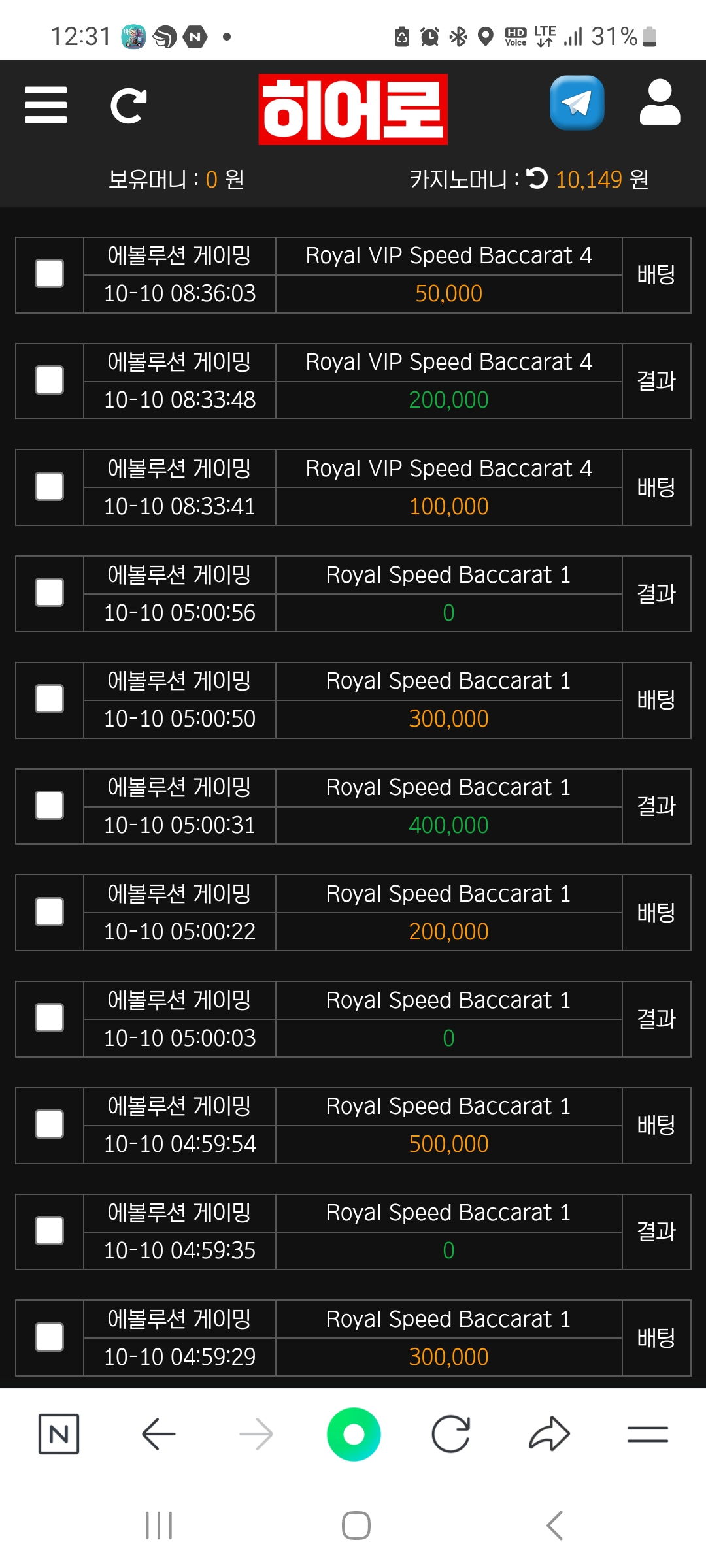This screenshot has width=706, height=1568.
Task: Open the system recent apps view
Action: pyautogui.click(x=159, y=1526)
